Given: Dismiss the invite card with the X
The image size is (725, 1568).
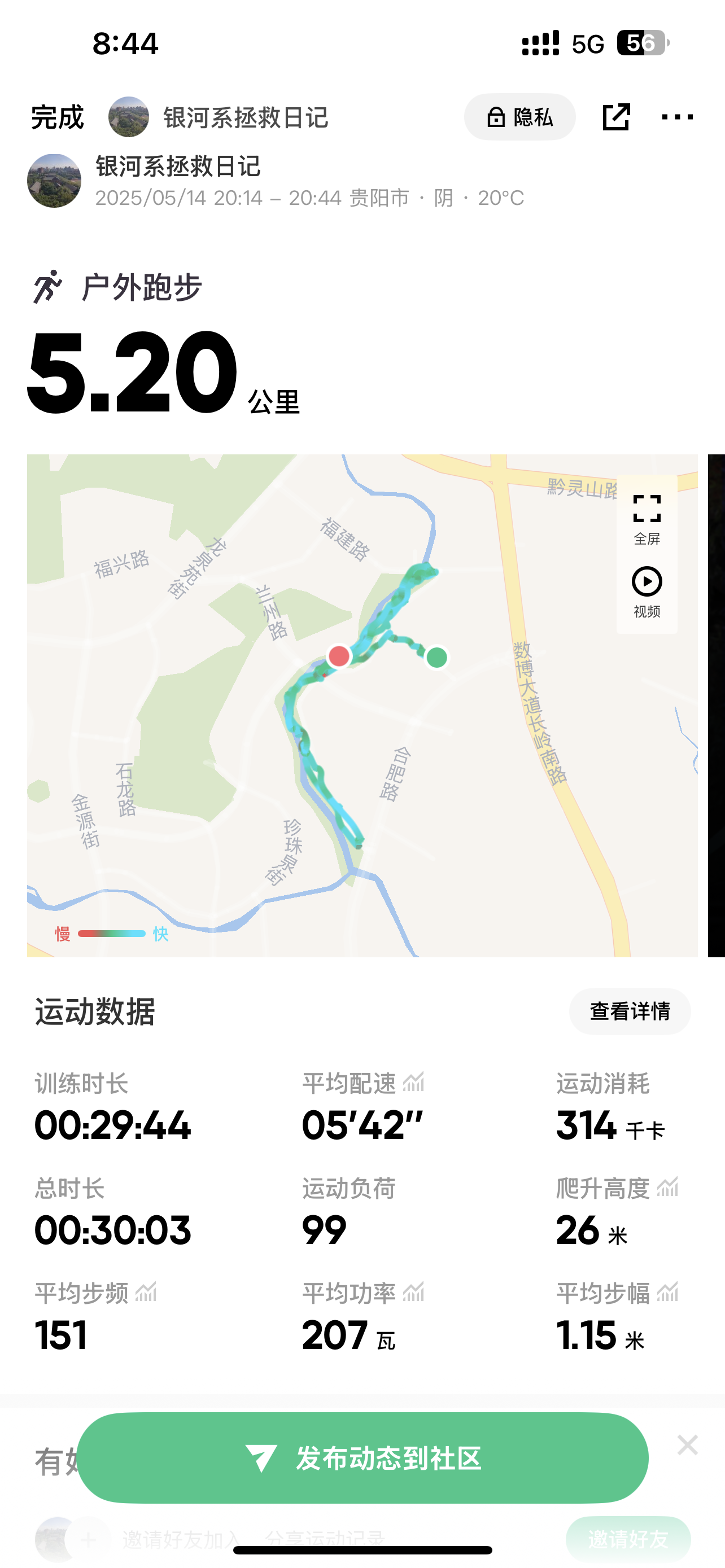Looking at the screenshot, I should tap(687, 1444).
